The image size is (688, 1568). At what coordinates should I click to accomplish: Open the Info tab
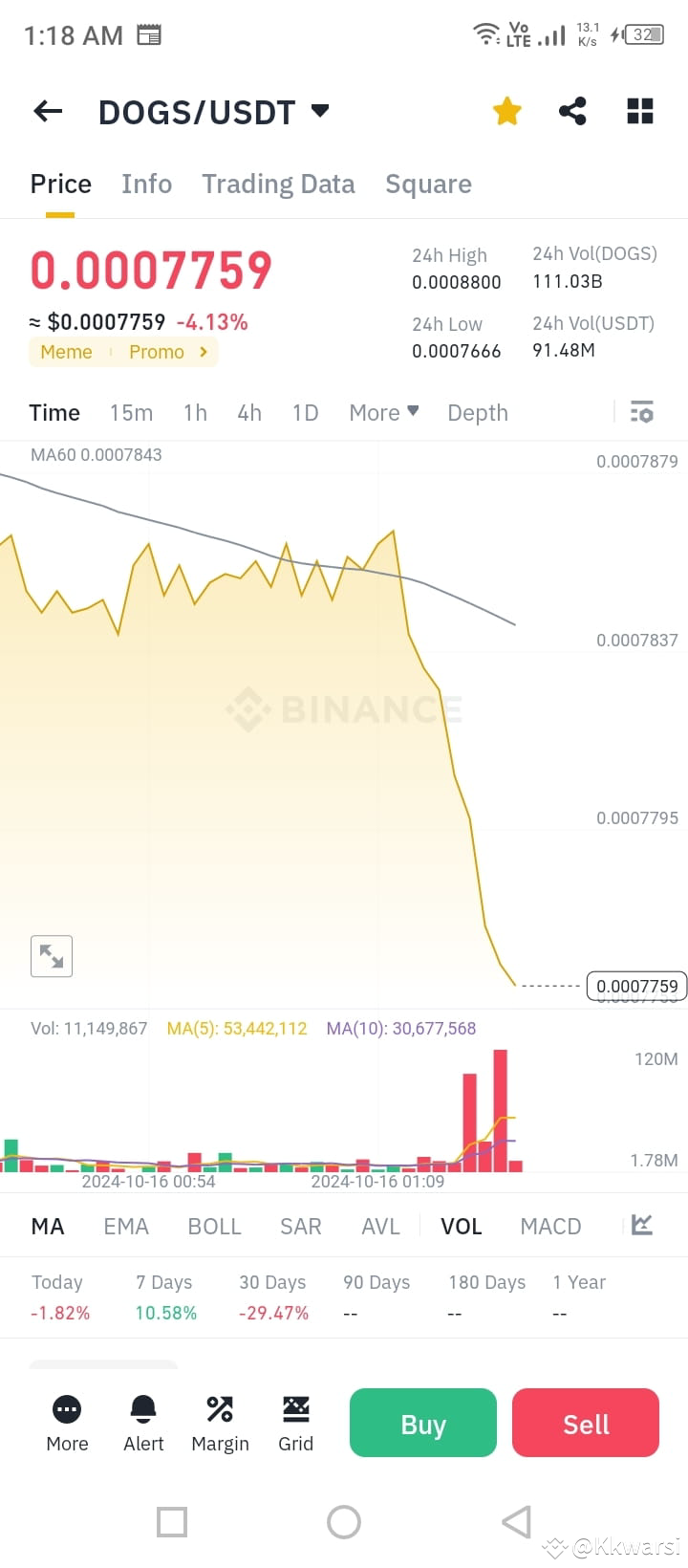pyautogui.click(x=146, y=184)
